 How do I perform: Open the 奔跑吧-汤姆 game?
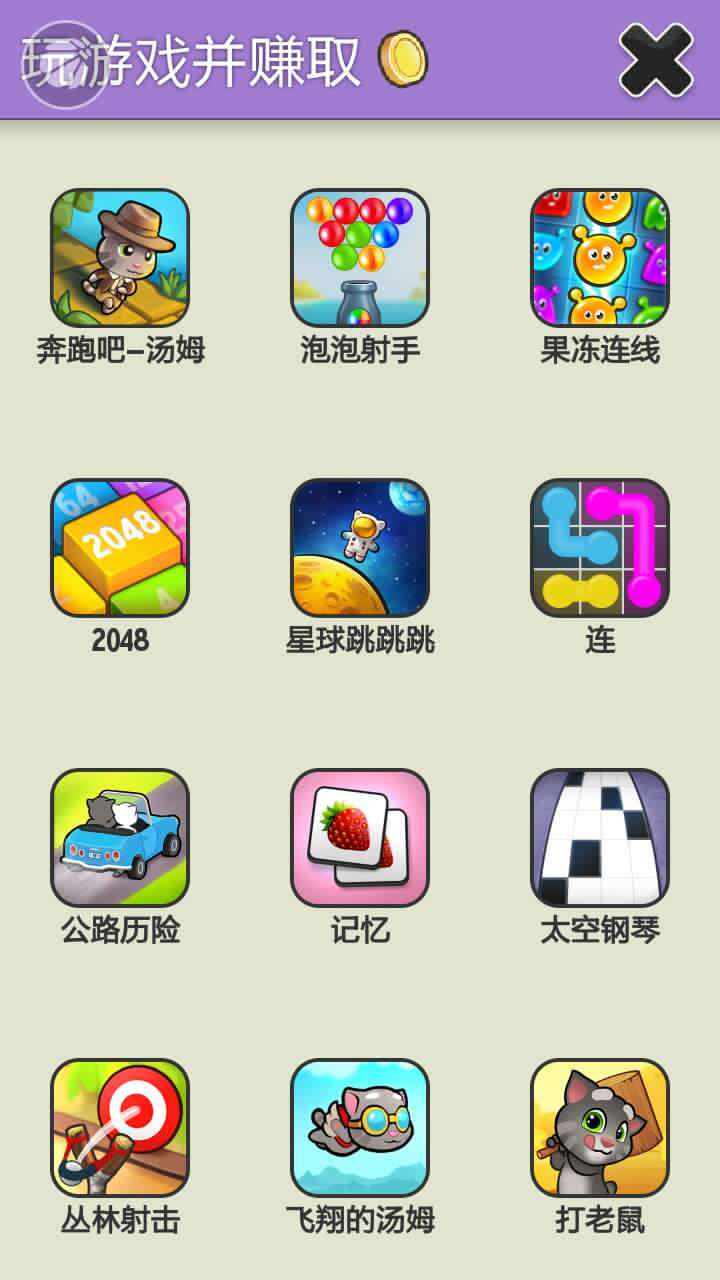120,258
